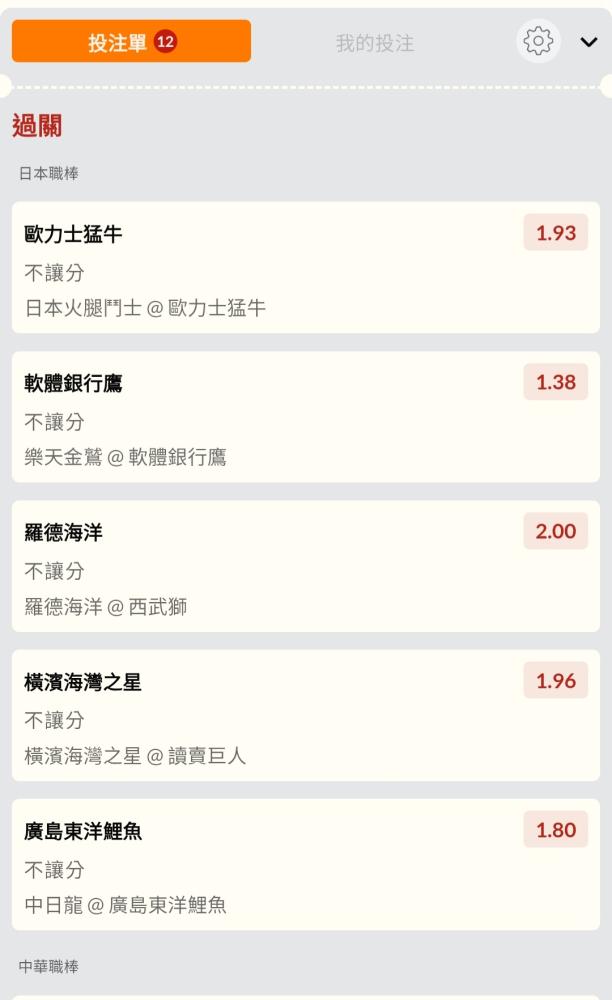The width and height of the screenshot is (612, 1000).
Task: Switch to the 投注單 tab
Action: pos(131,41)
